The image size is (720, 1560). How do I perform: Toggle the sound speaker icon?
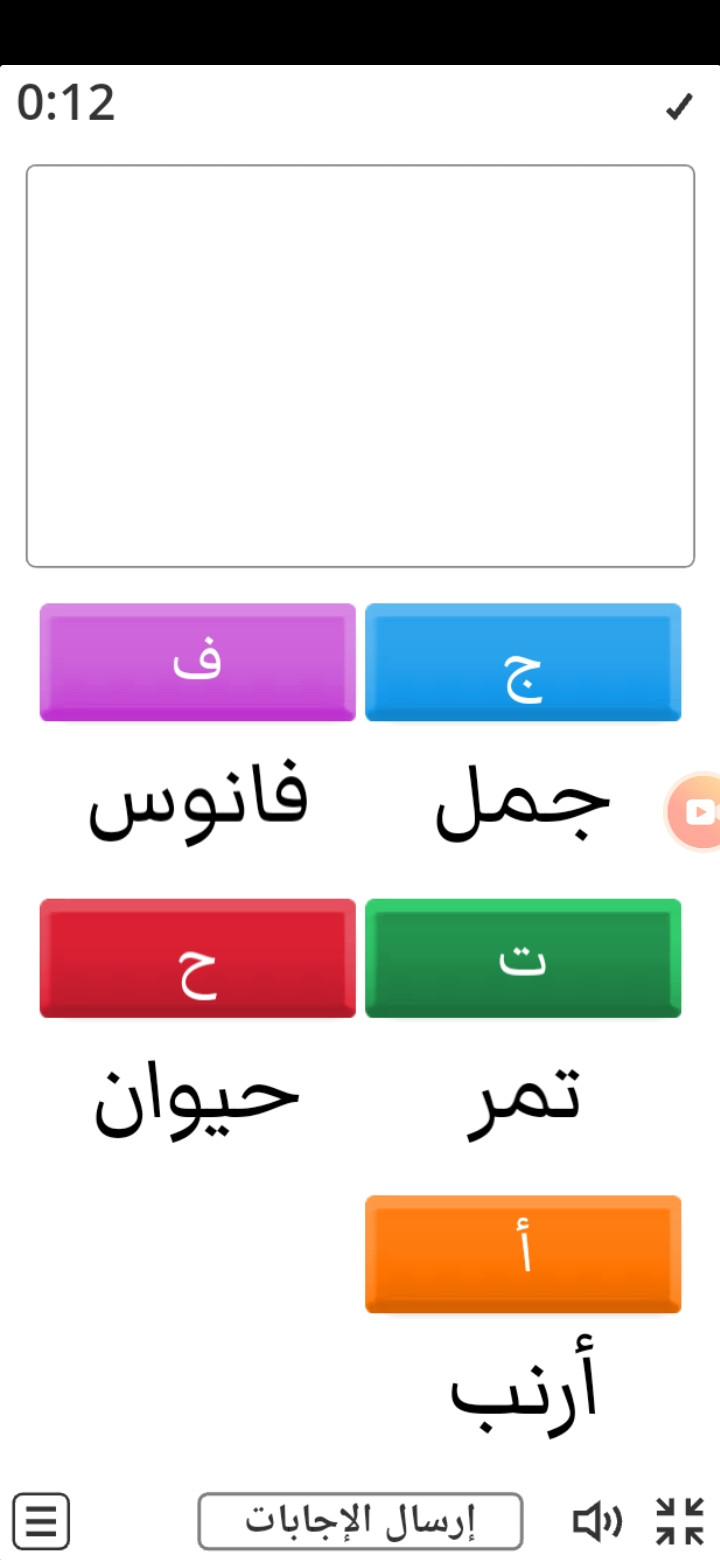point(597,1521)
